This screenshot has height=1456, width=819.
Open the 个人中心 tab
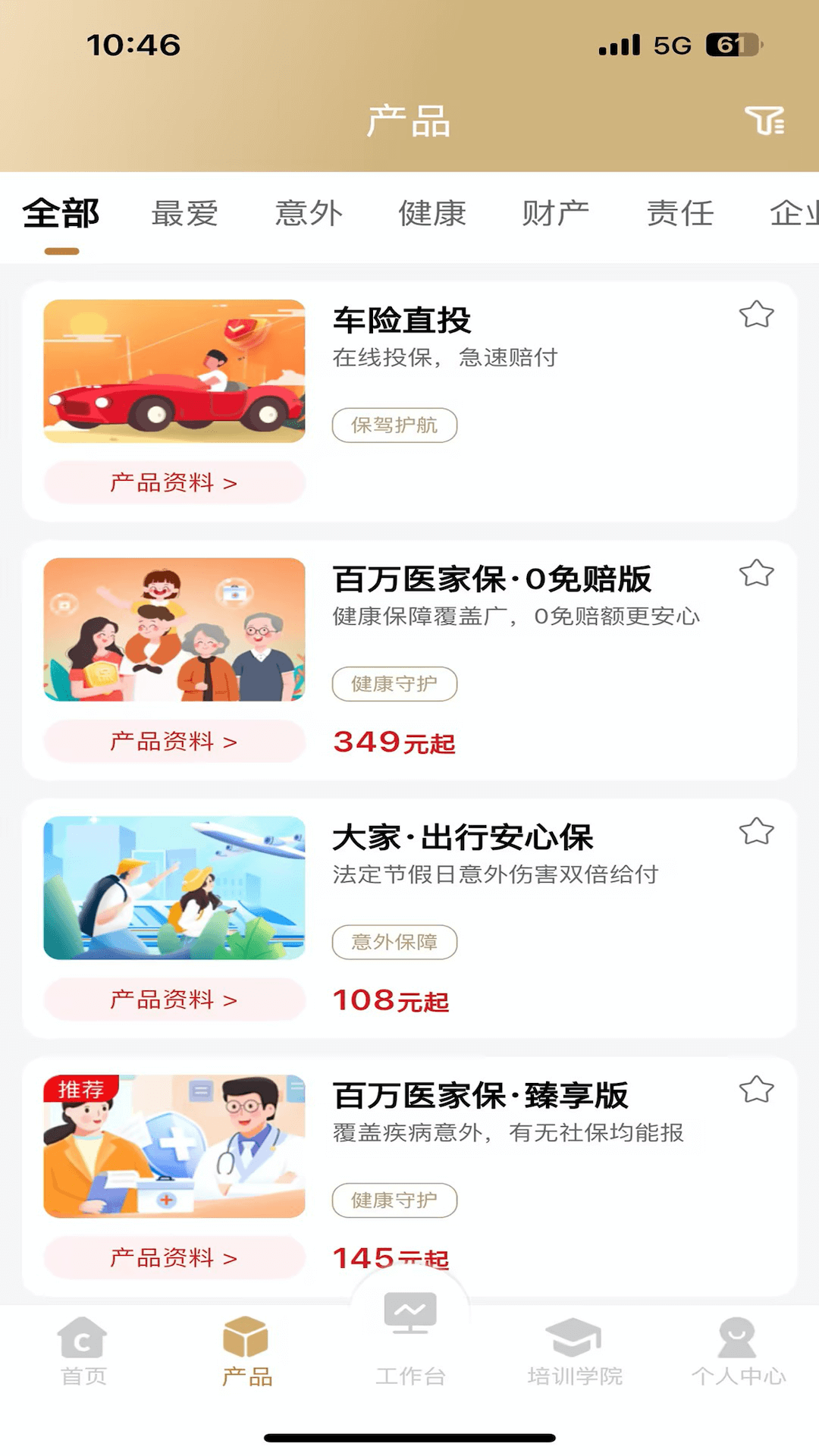click(738, 1352)
